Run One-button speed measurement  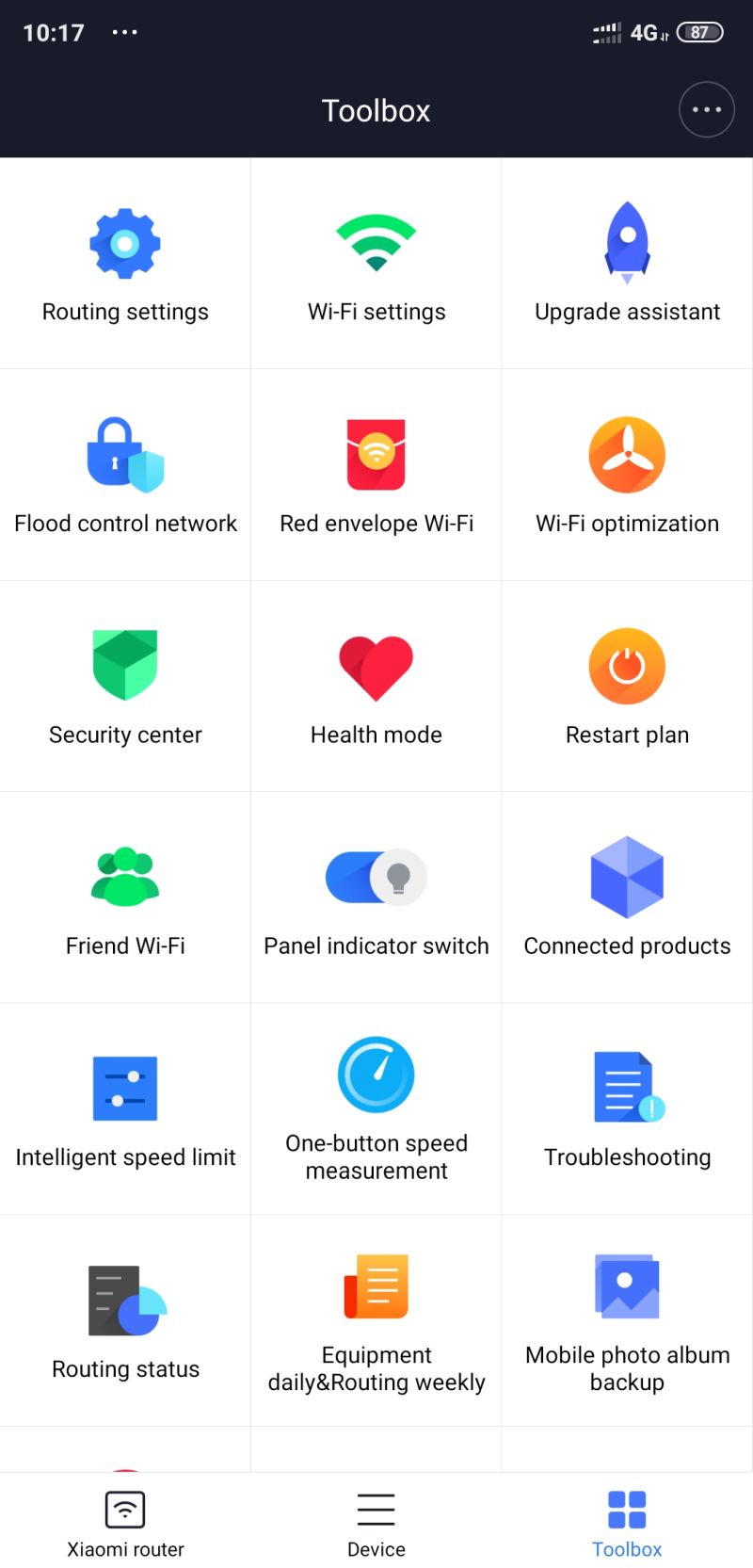tap(376, 1108)
